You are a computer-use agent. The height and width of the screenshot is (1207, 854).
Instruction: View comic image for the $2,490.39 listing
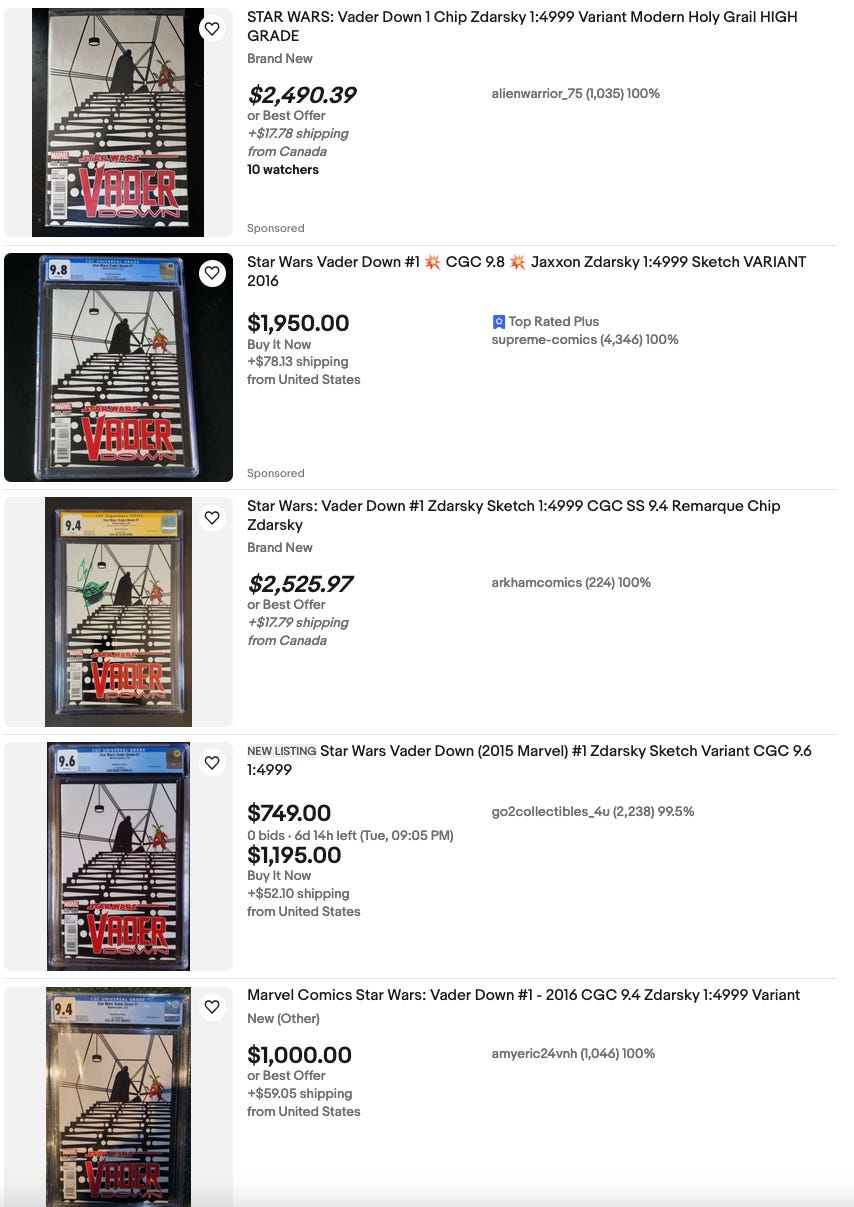(x=118, y=122)
